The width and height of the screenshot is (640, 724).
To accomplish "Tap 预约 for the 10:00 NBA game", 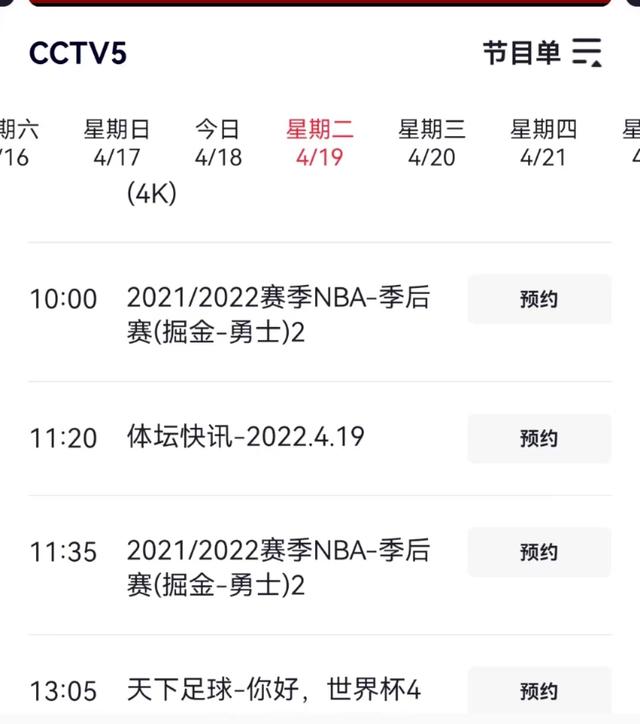I will click(539, 299).
